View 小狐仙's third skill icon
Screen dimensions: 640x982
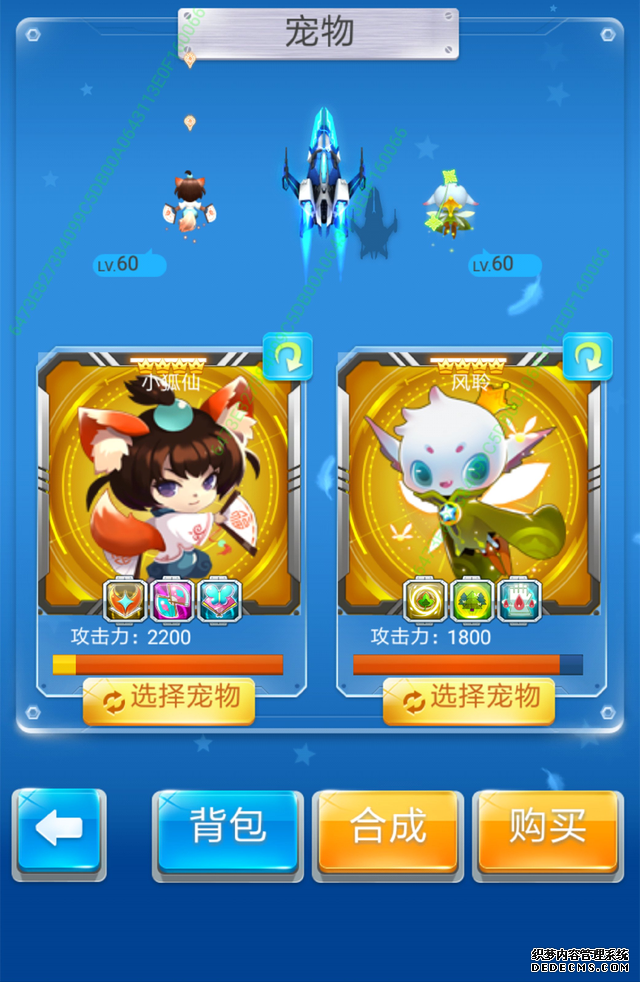(x=219, y=601)
